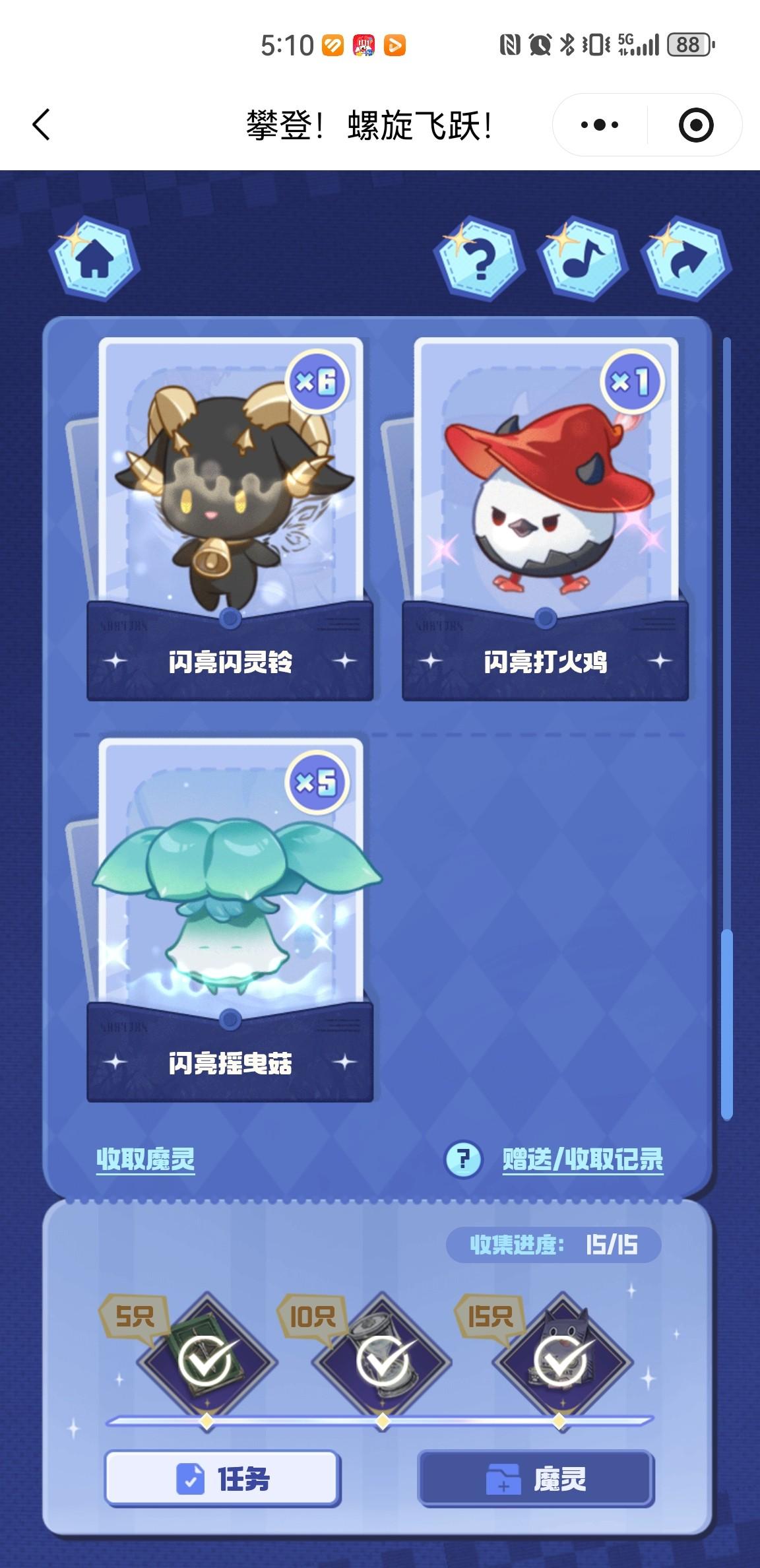Screen dimensions: 760x1568
Task: View 赠送/收取记录 history
Action: (x=583, y=1160)
